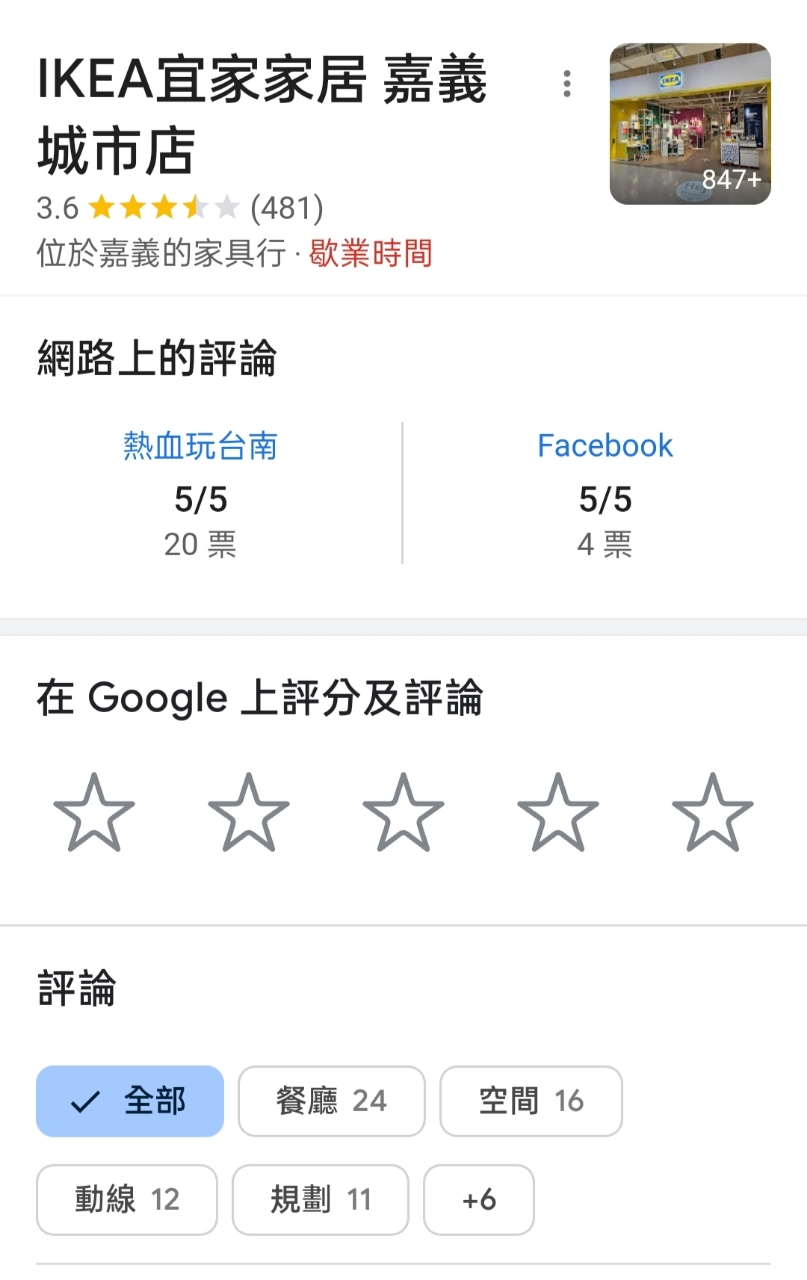Choose a four-star rating
Image resolution: width=807 pixels, height=1280 pixels.
pos(558,812)
